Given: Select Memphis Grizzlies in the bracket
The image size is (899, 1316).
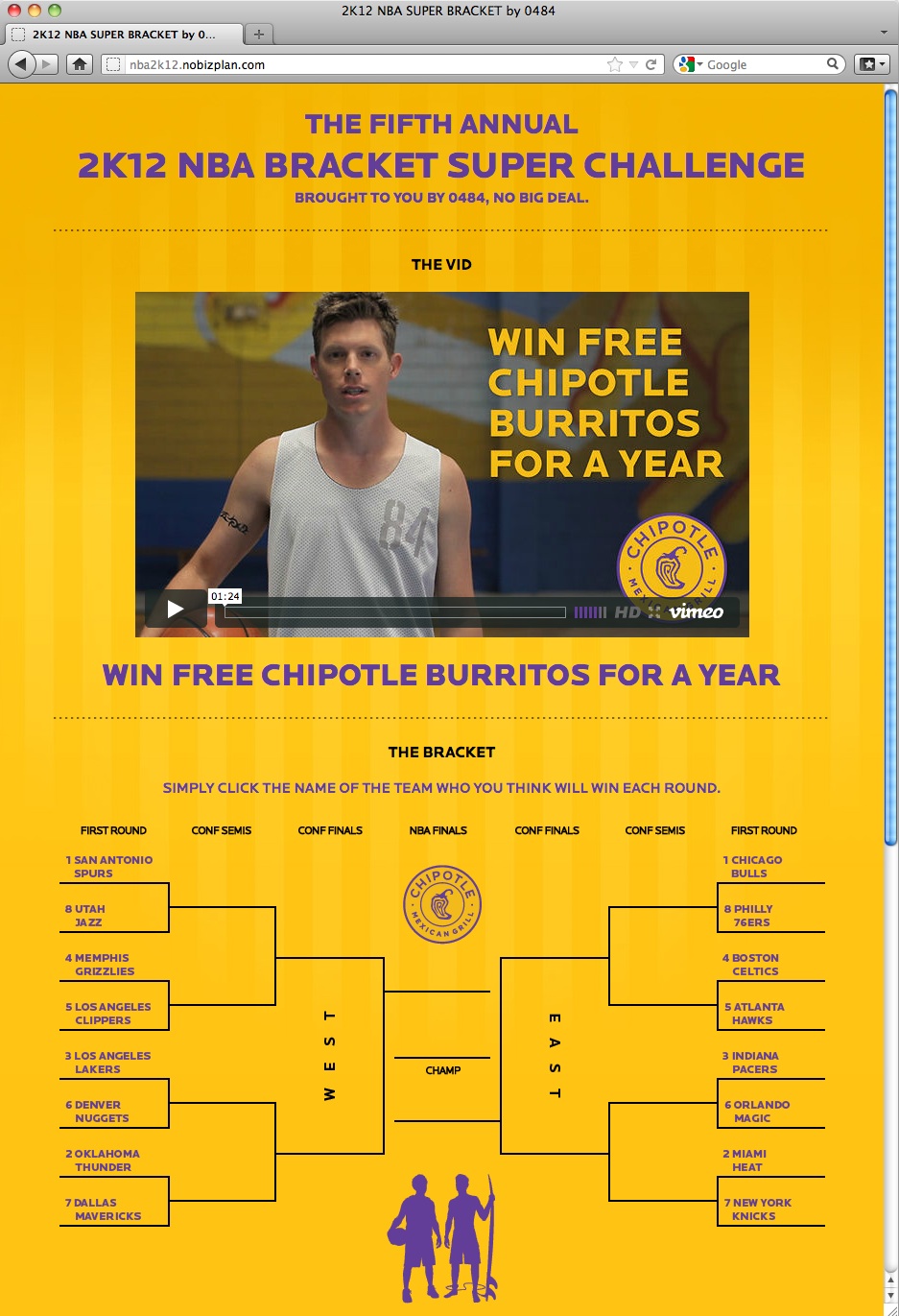Looking at the screenshot, I should (100, 965).
